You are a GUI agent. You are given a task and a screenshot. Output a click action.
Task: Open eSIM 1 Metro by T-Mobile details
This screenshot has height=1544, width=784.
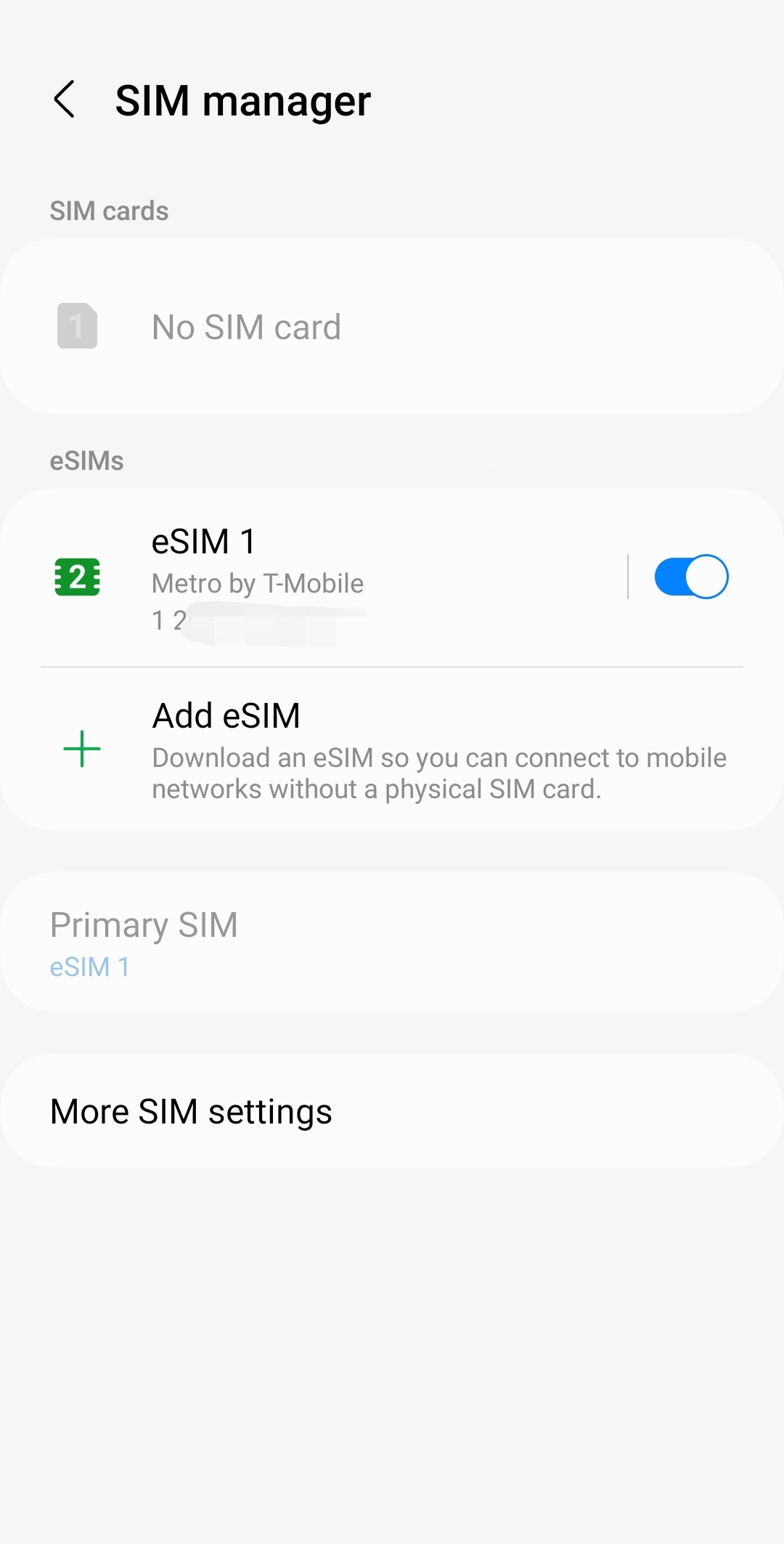(327, 578)
